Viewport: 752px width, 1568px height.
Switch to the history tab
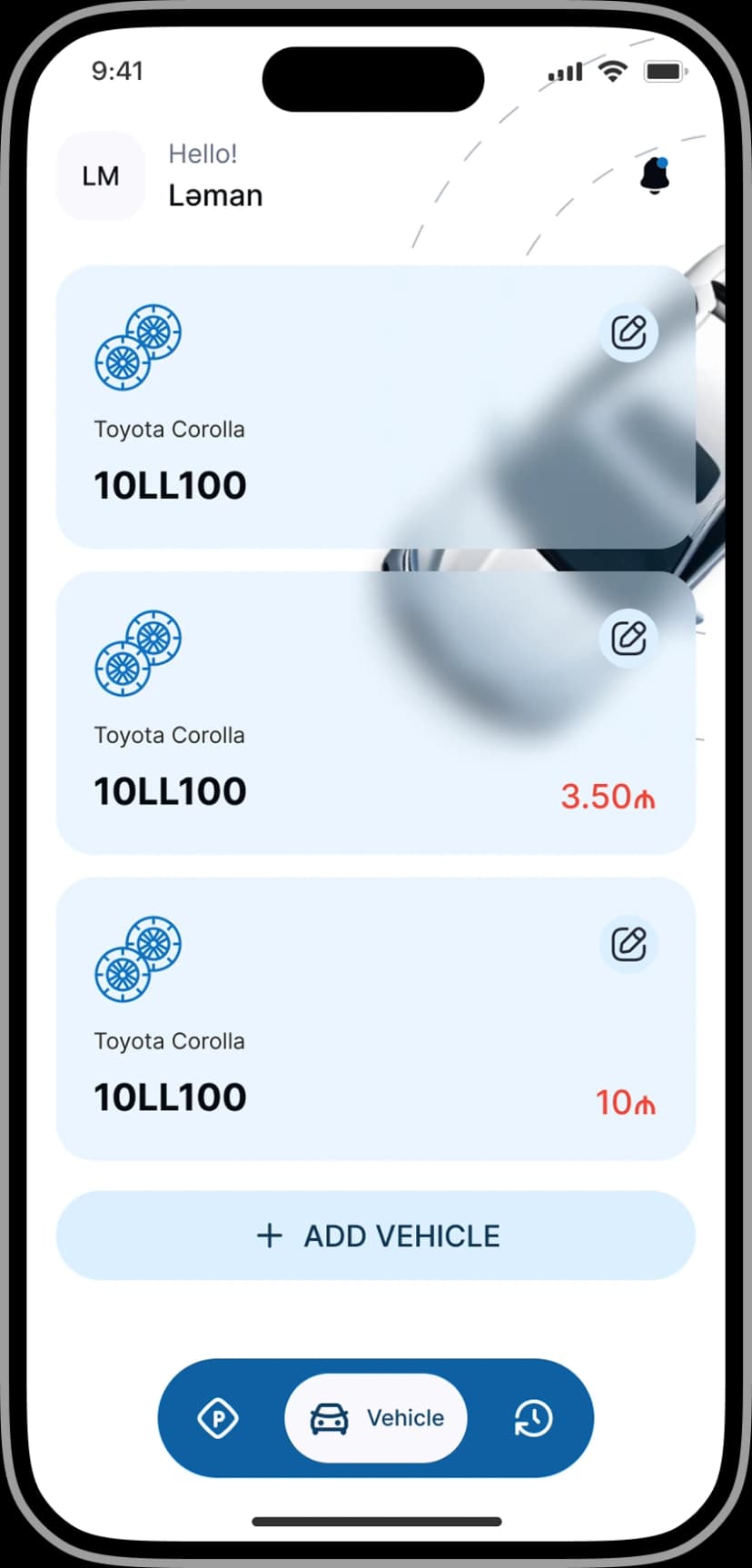(x=533, y=1418)
